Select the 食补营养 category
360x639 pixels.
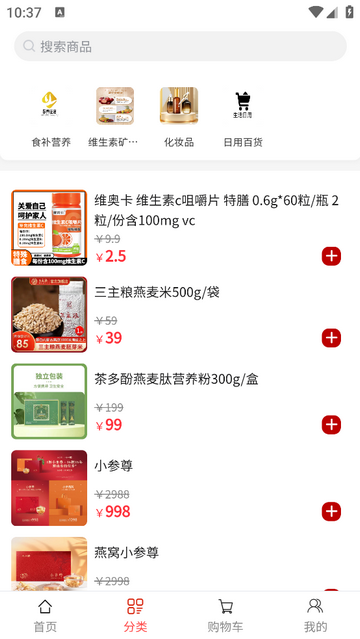51,117
